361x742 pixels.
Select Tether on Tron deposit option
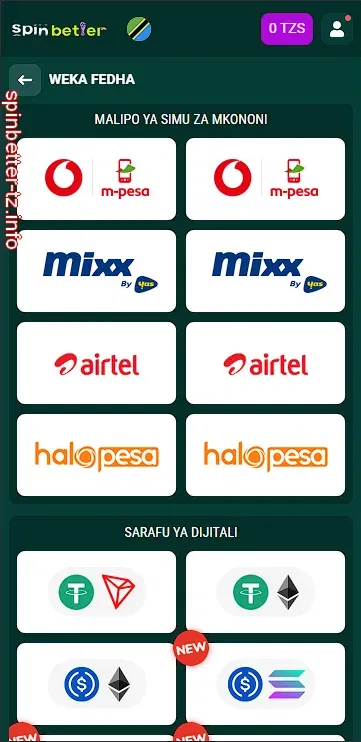point(97,592)
